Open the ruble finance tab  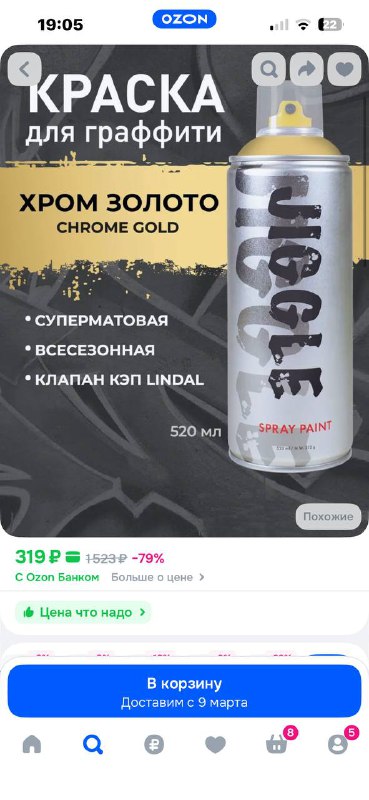tap(154, 745)
